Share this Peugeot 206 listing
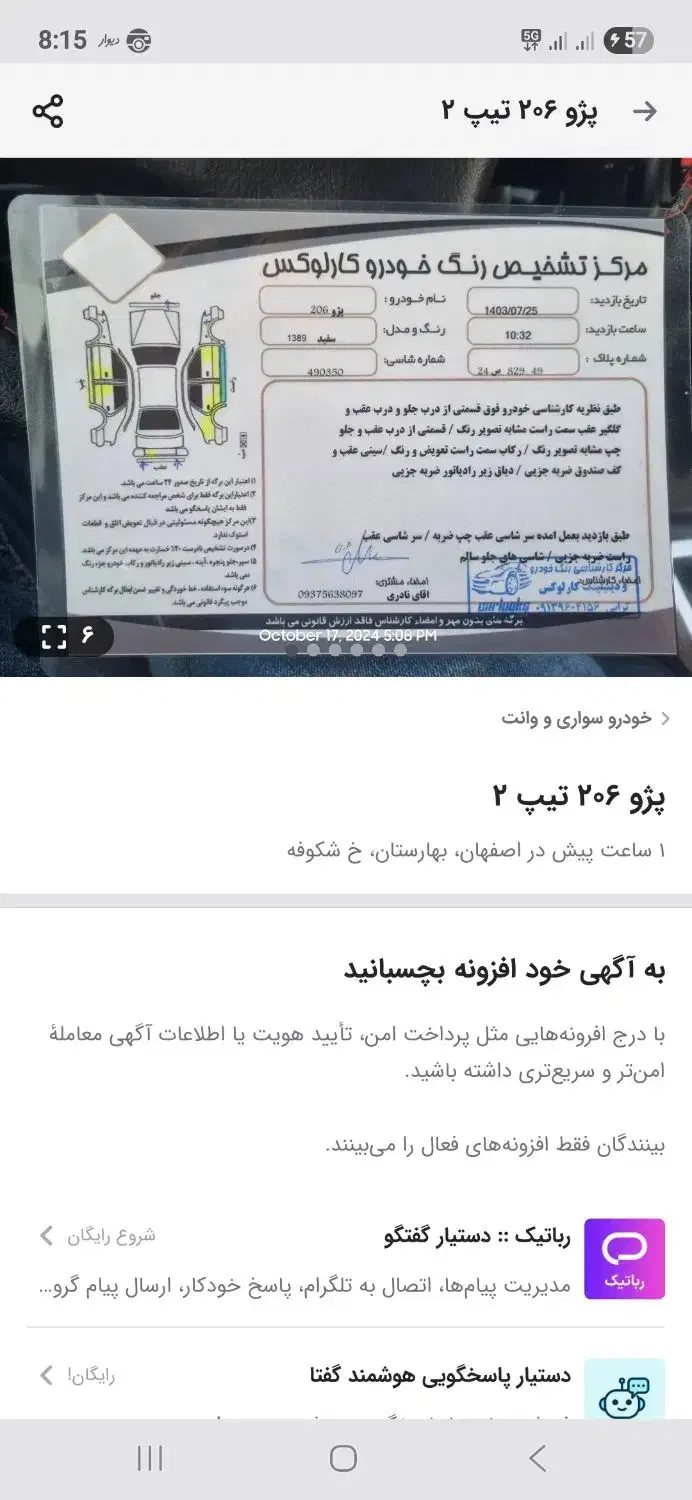The width and height of the screenshot is (692, 1500). (48, 111)
